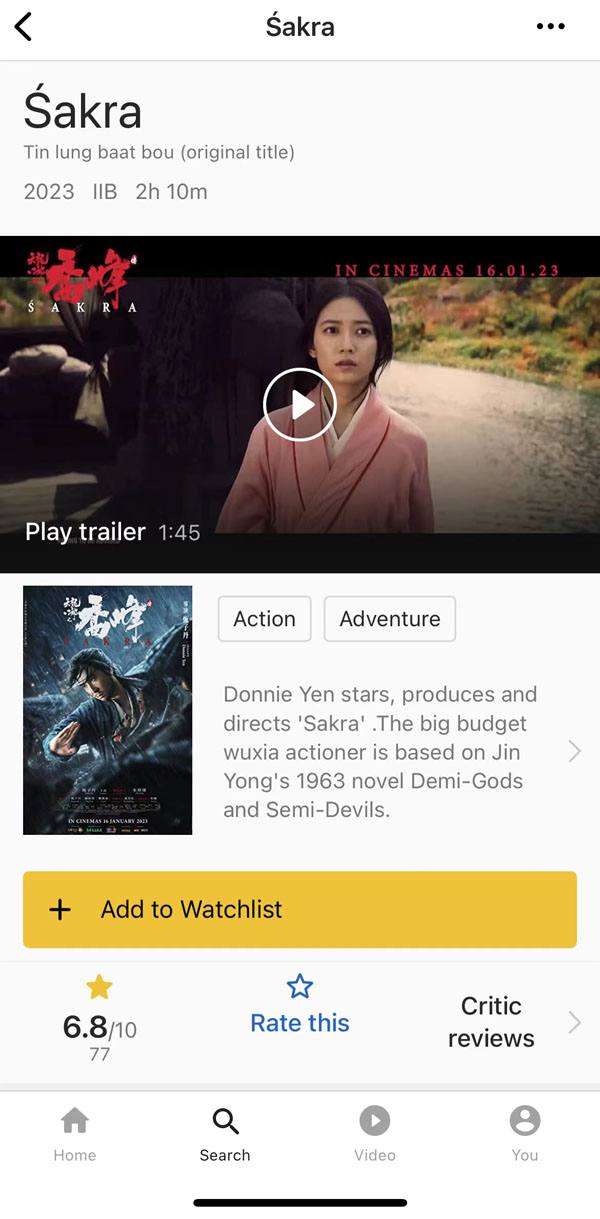600x1219 pixels.
Task: Select the Adventure genre chip
Action: coord(389,619)
